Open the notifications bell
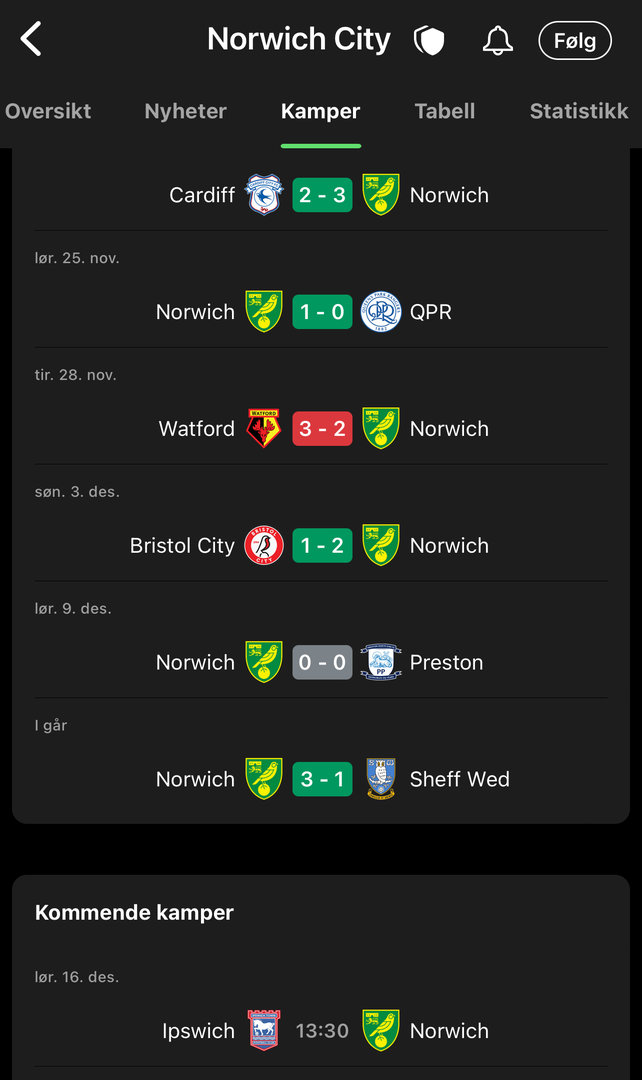The width and height of the screenshot is (642, 1080). click(497, 41)
